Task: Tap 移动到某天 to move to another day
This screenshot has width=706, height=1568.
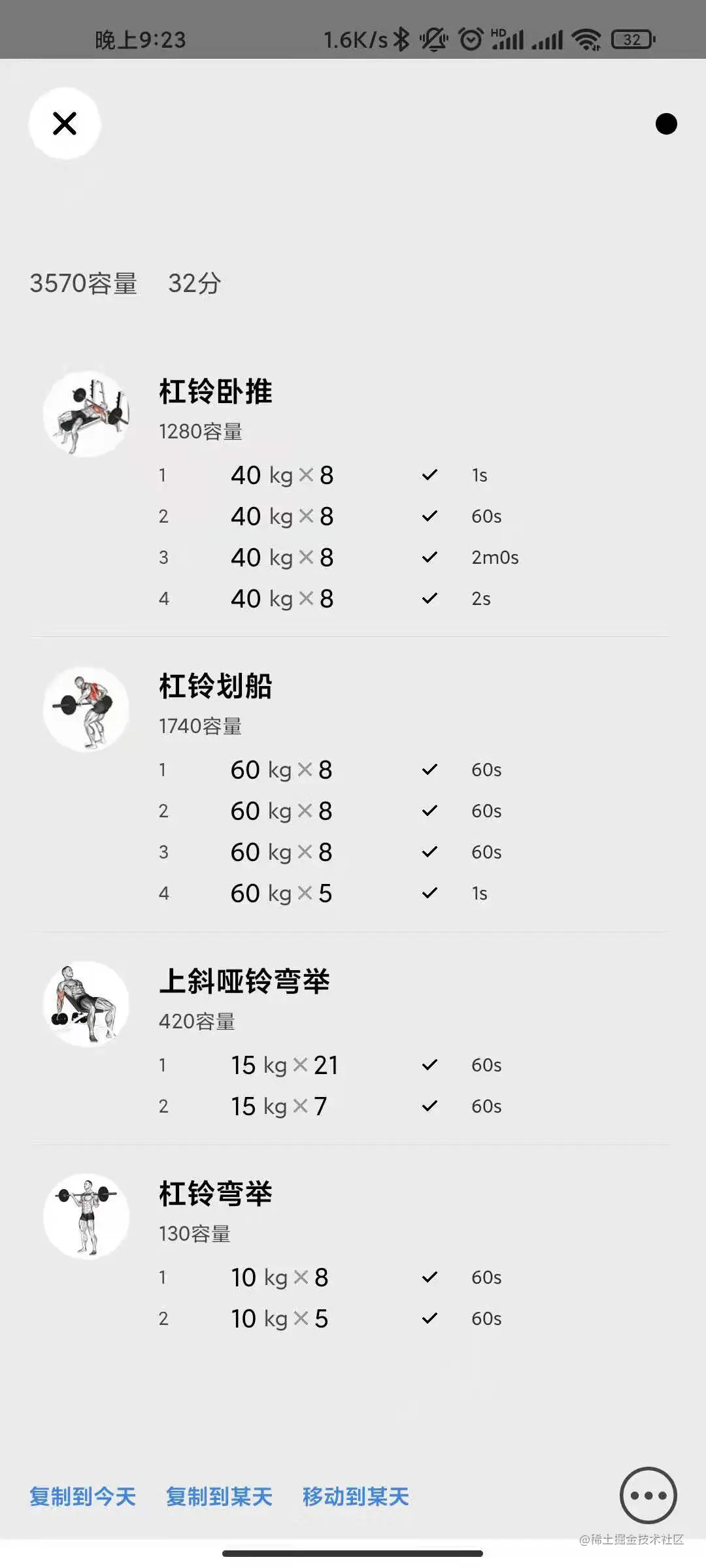Action: point(356,1496)
